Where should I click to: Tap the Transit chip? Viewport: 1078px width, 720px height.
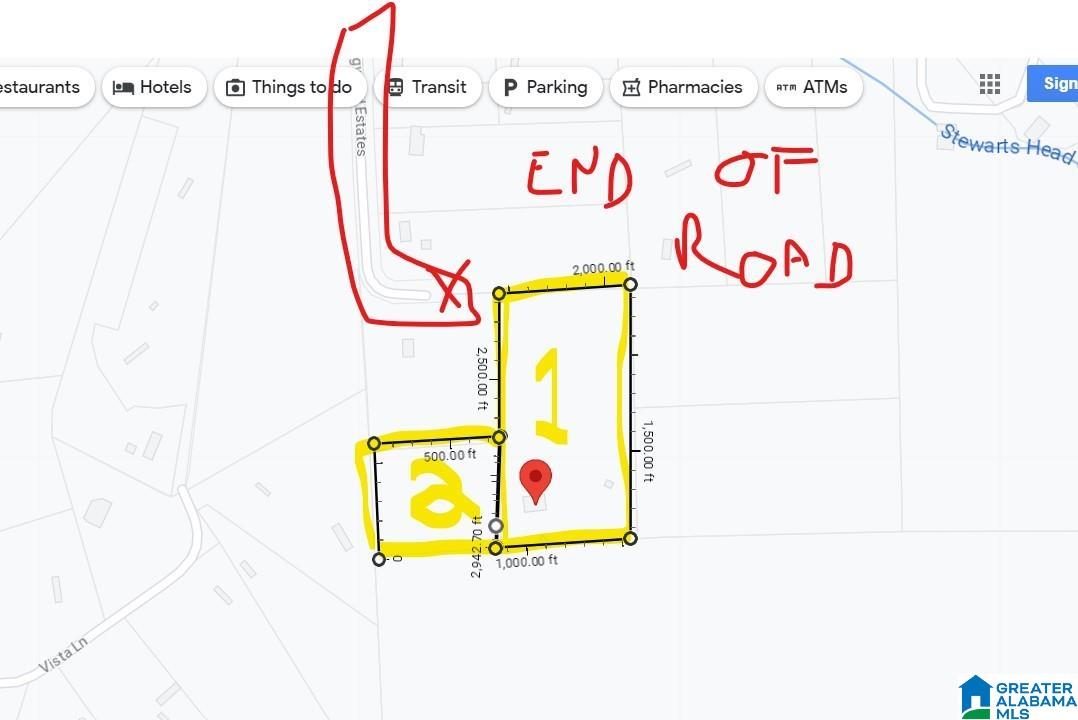click(427, 87)
